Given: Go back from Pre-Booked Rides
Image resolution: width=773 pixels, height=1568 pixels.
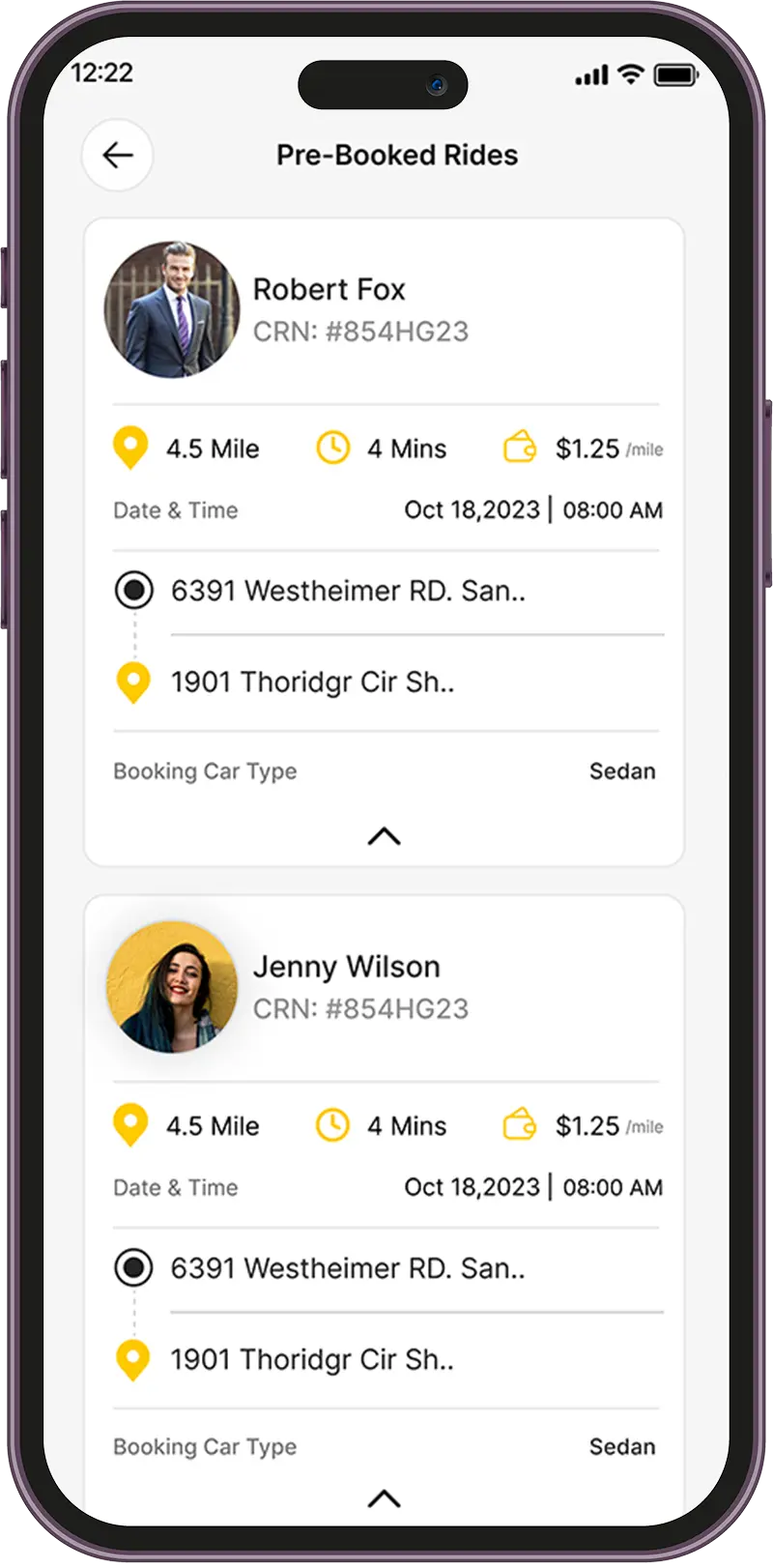Looking at the screenshot, I should click(118, 156).
